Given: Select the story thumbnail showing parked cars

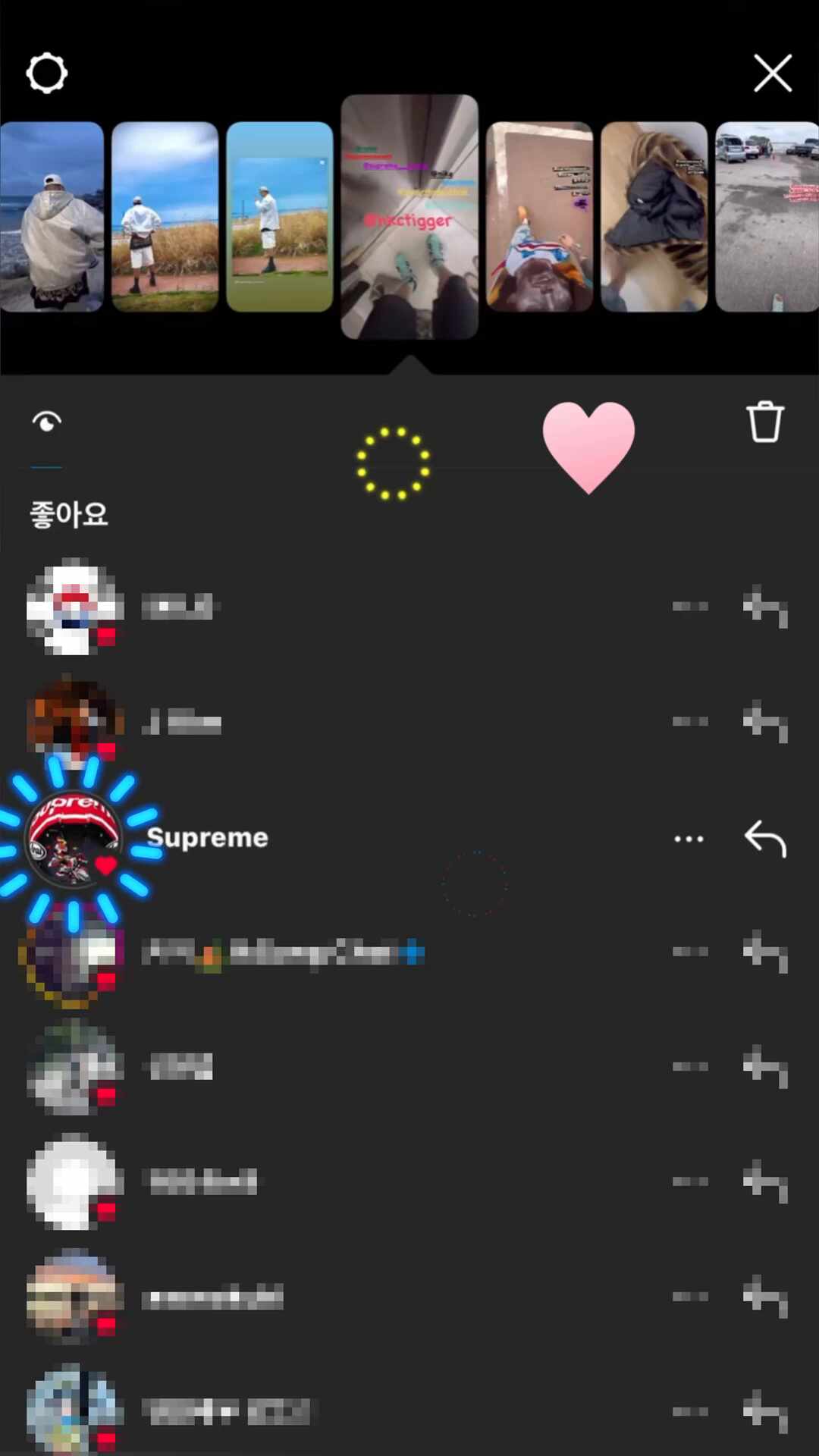Looking at the screenshot, I should tap(766, 217).
